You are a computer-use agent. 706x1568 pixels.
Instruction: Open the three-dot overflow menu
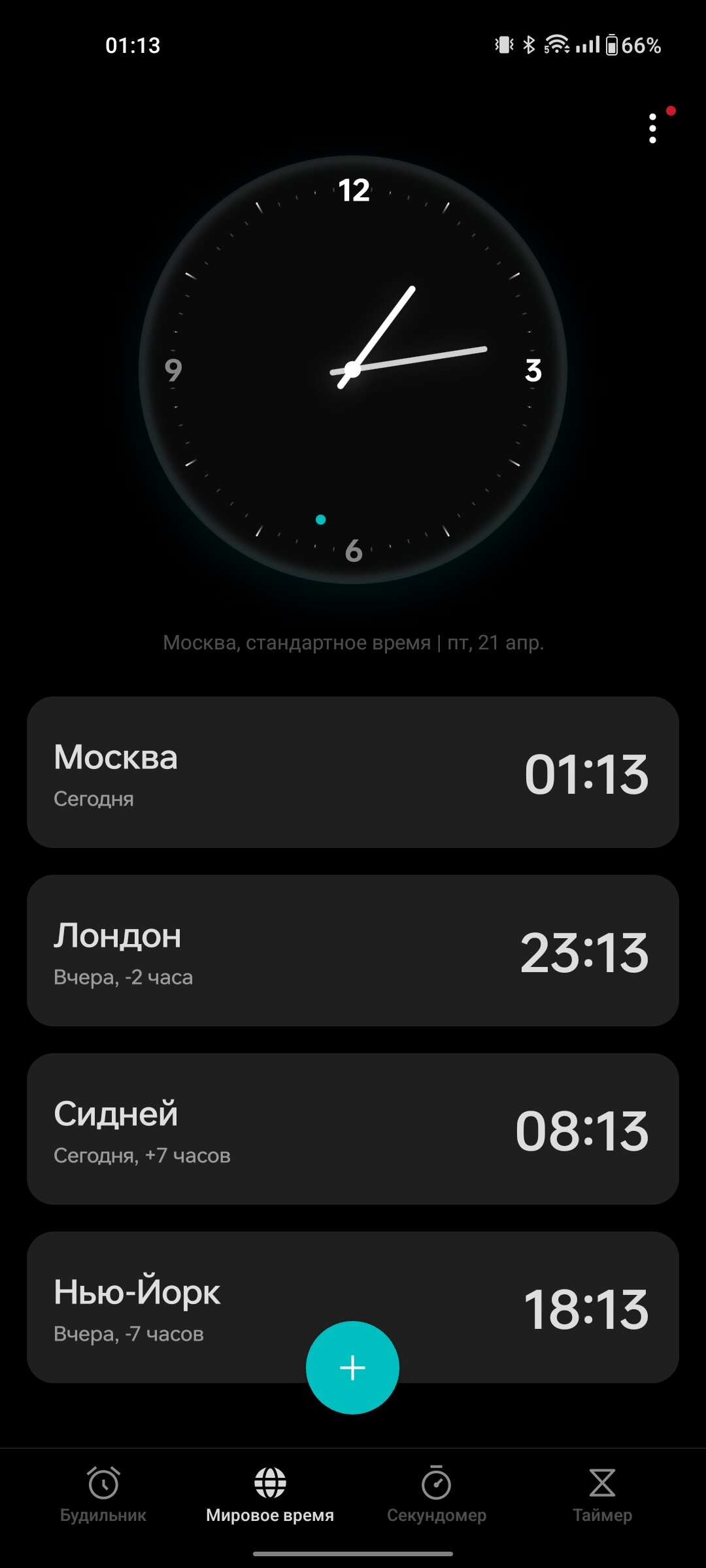pyautogui.click(x=652, y=128)
